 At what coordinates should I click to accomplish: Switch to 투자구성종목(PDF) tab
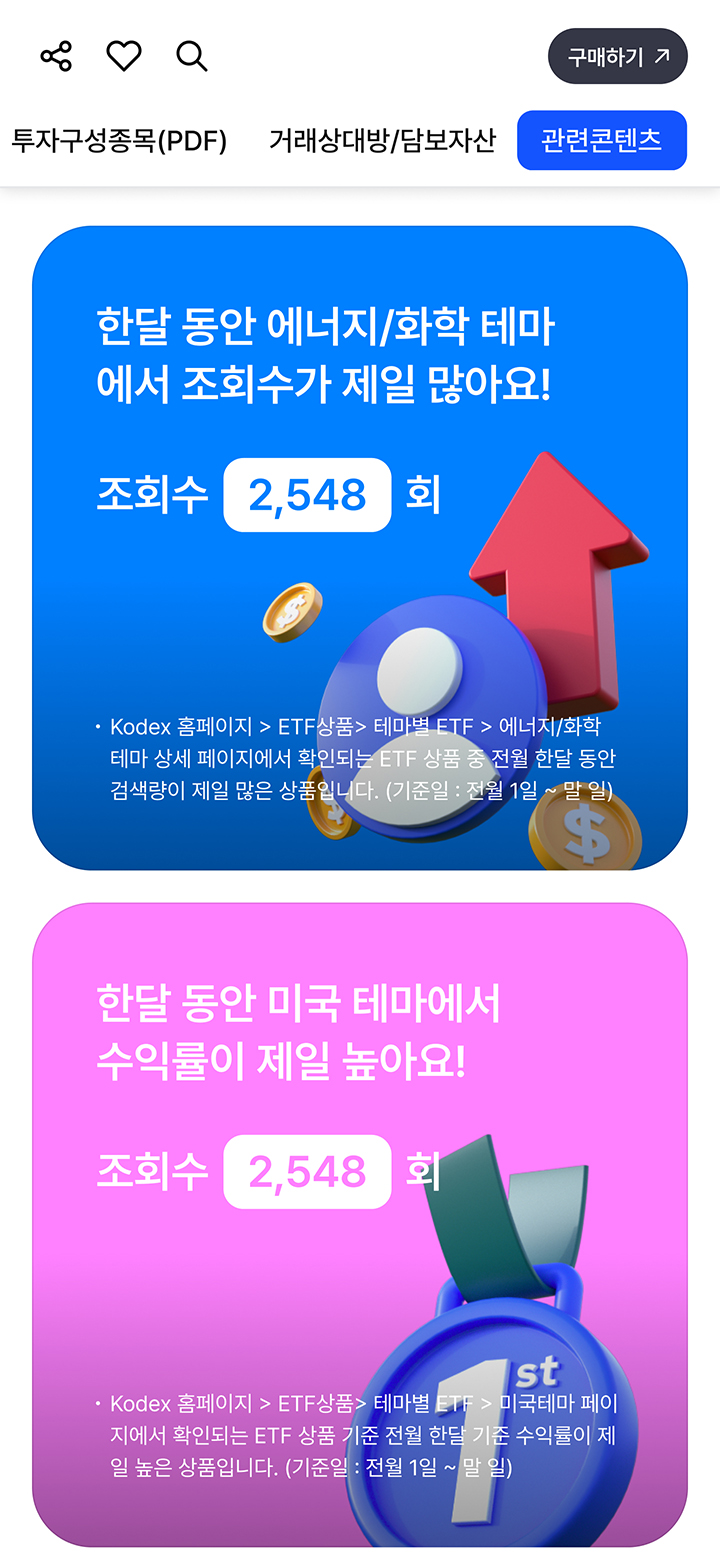coord(119,141)
